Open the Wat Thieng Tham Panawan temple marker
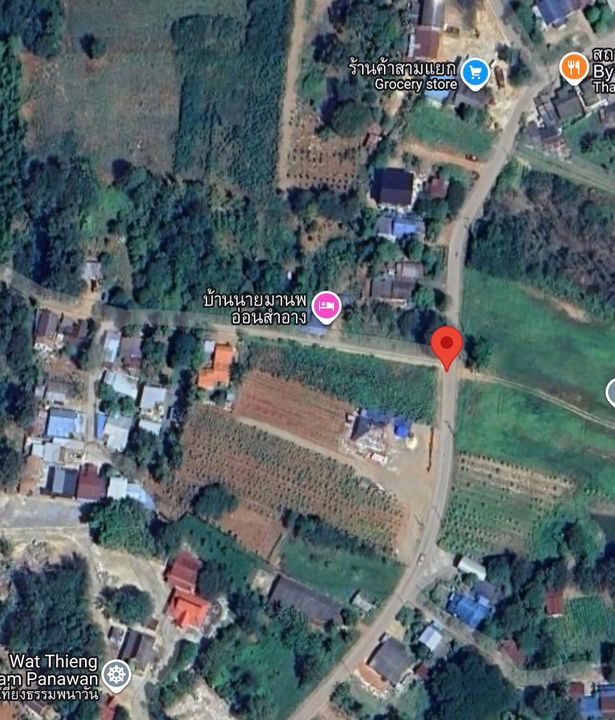Image resolution: width=615 pixels, height=720 pixels. click(117, 675)
